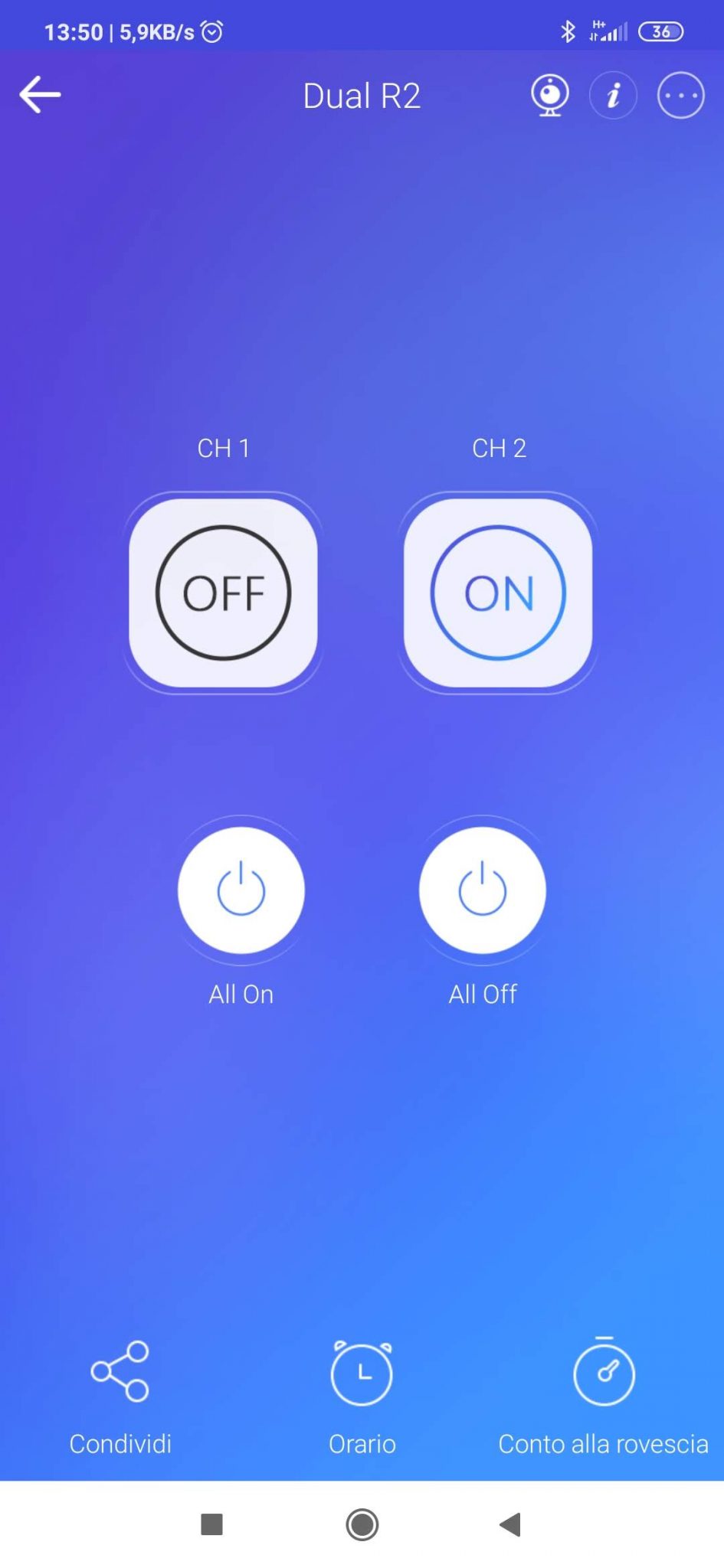The width and height of the screenshot is (724, 1568).
Task: Turn off CH 2 switch
Action: coord(498,593)
